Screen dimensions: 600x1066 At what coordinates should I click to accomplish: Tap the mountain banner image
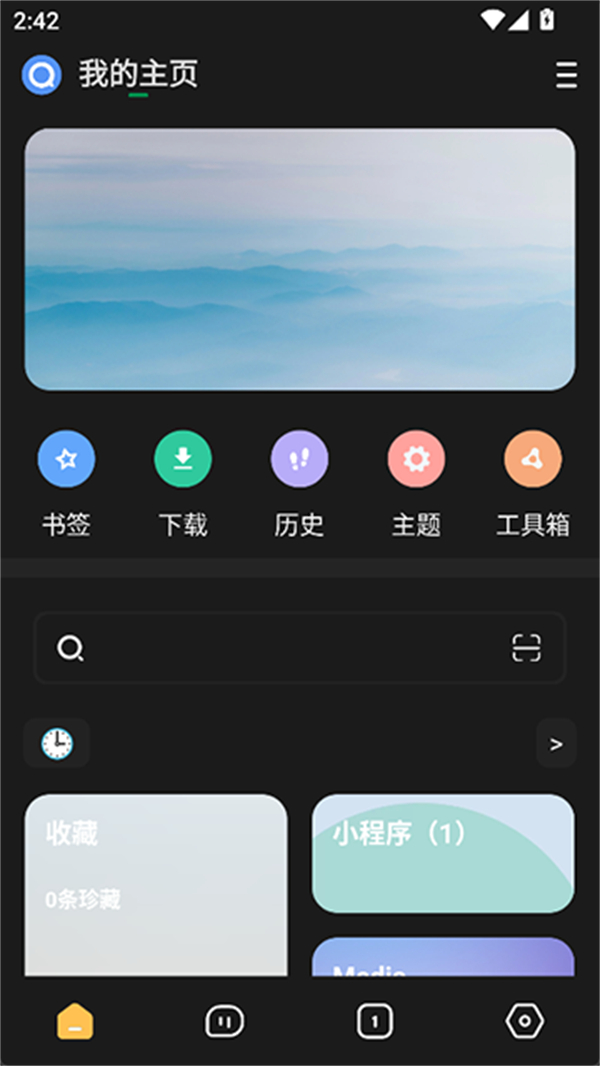300,259
